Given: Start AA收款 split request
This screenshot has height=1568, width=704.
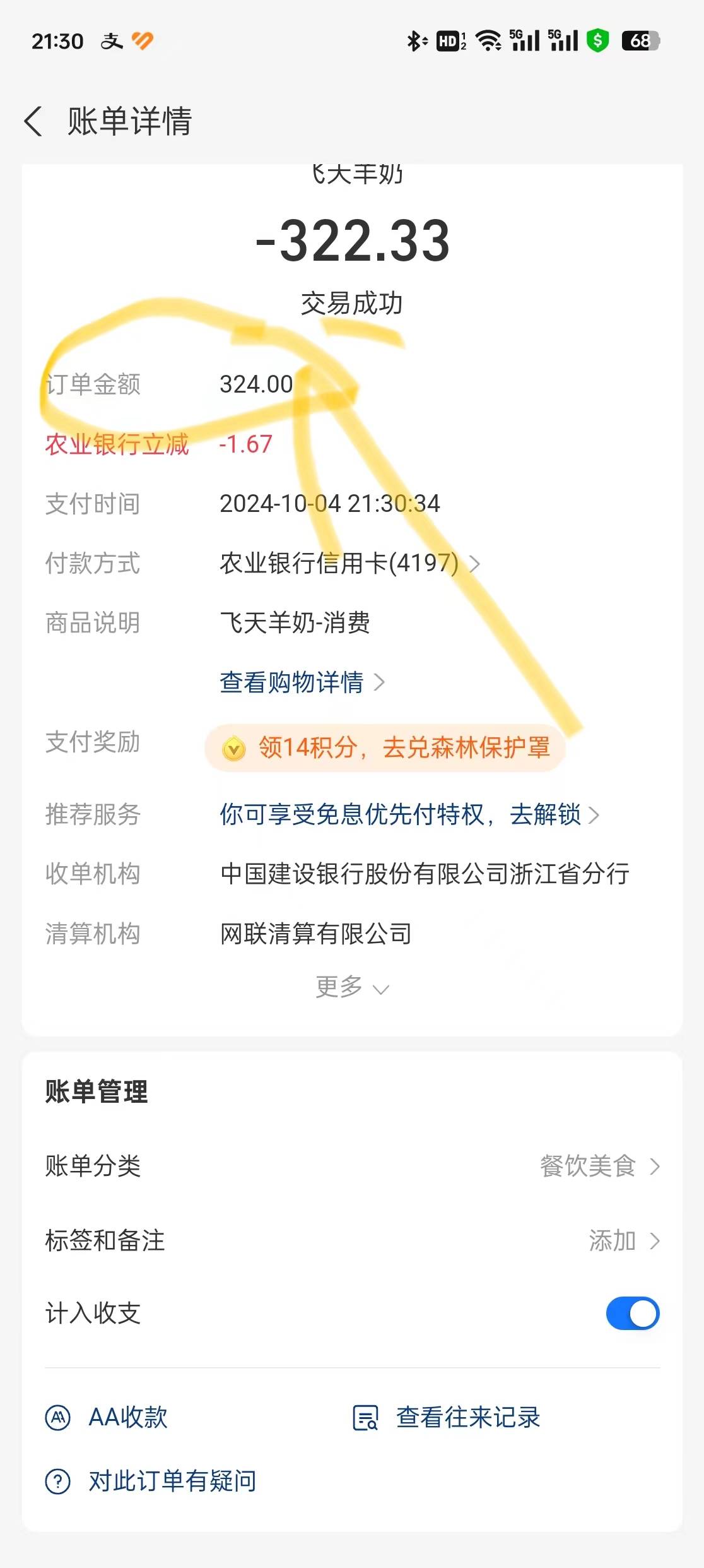Looking at the screenshot, I should (x=107, y=1418).
